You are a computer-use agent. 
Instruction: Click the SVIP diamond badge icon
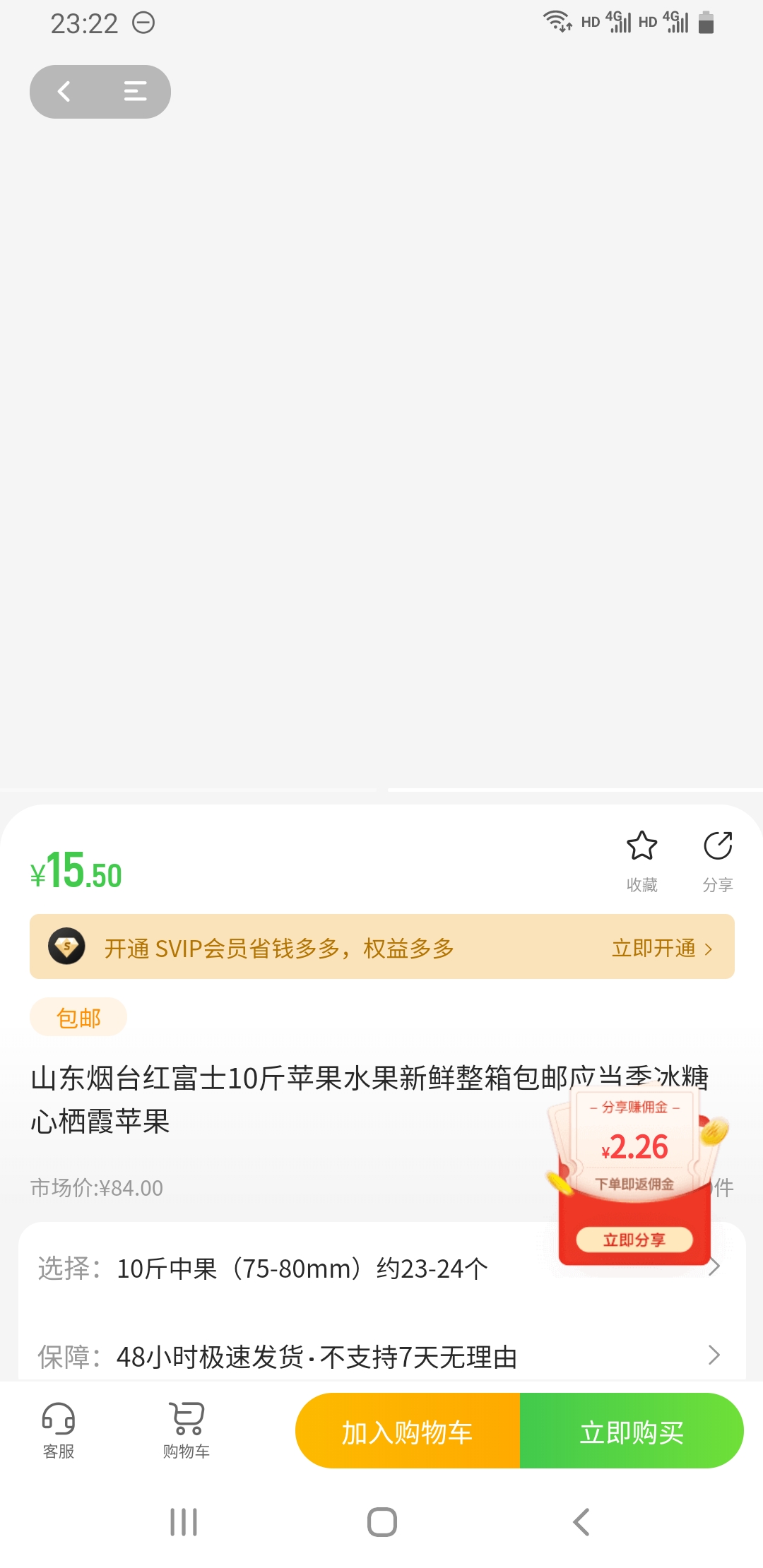[x=66, y=947]
